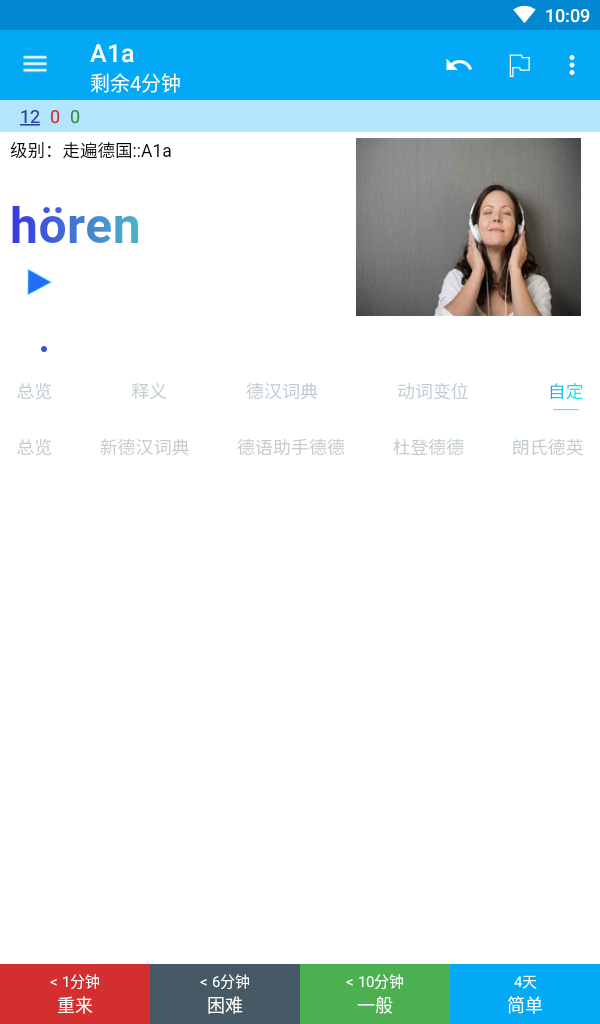Undo the last card action
The height and width of the screenshot is (1024, 600).
(459, 65)
